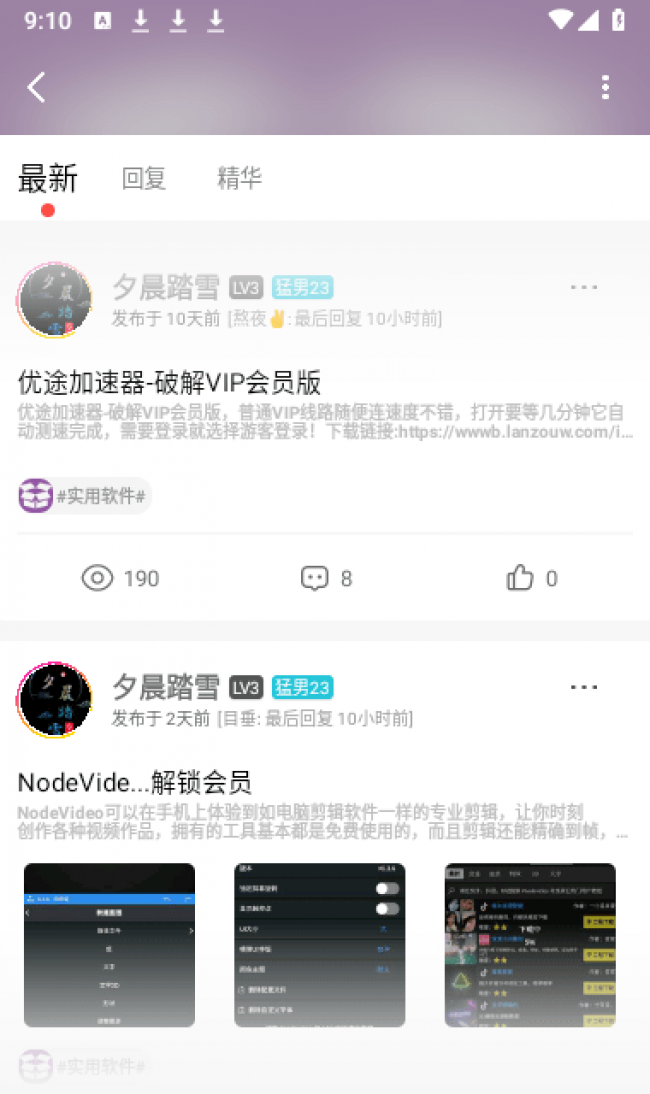The width and height of the screenshot is (650, 1094).
Task: Switch to the 精华 tab
Action: (239, 178)
